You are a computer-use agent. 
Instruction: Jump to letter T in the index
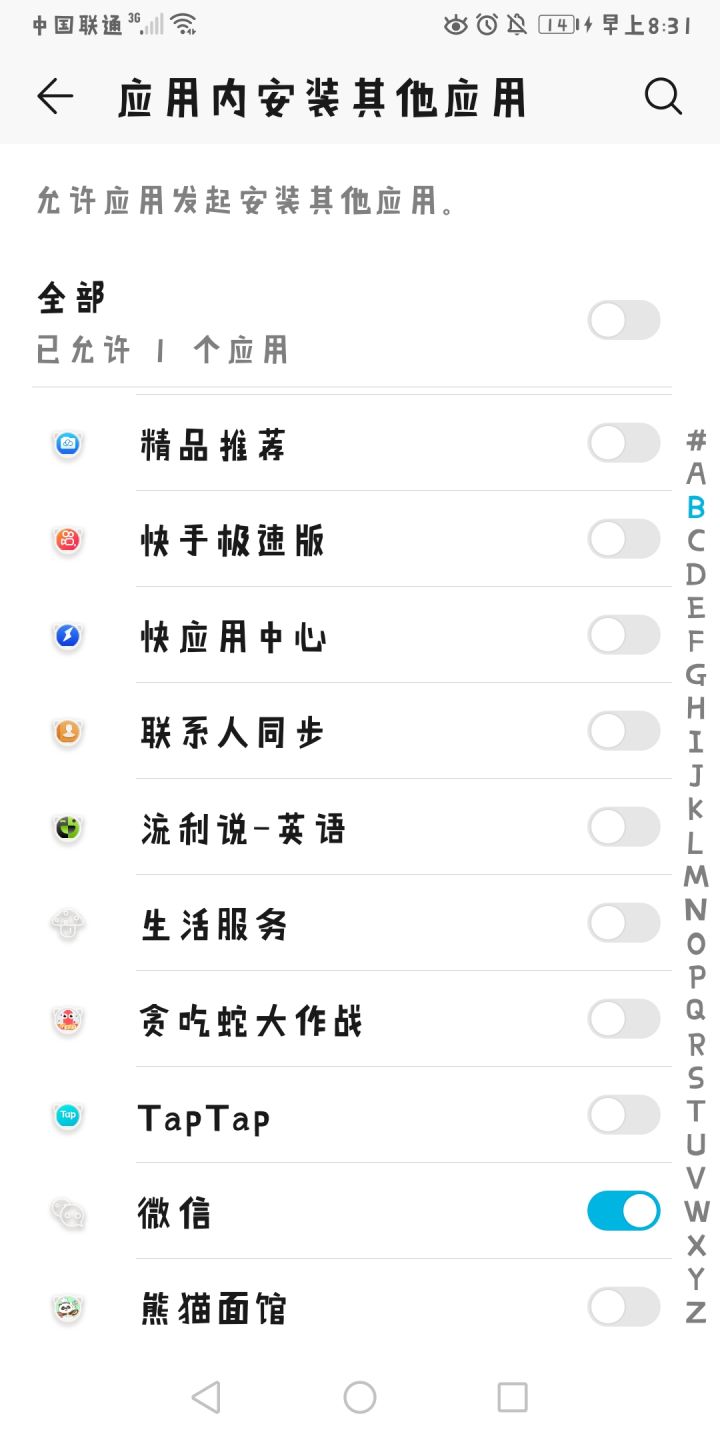pos(696,1111)
